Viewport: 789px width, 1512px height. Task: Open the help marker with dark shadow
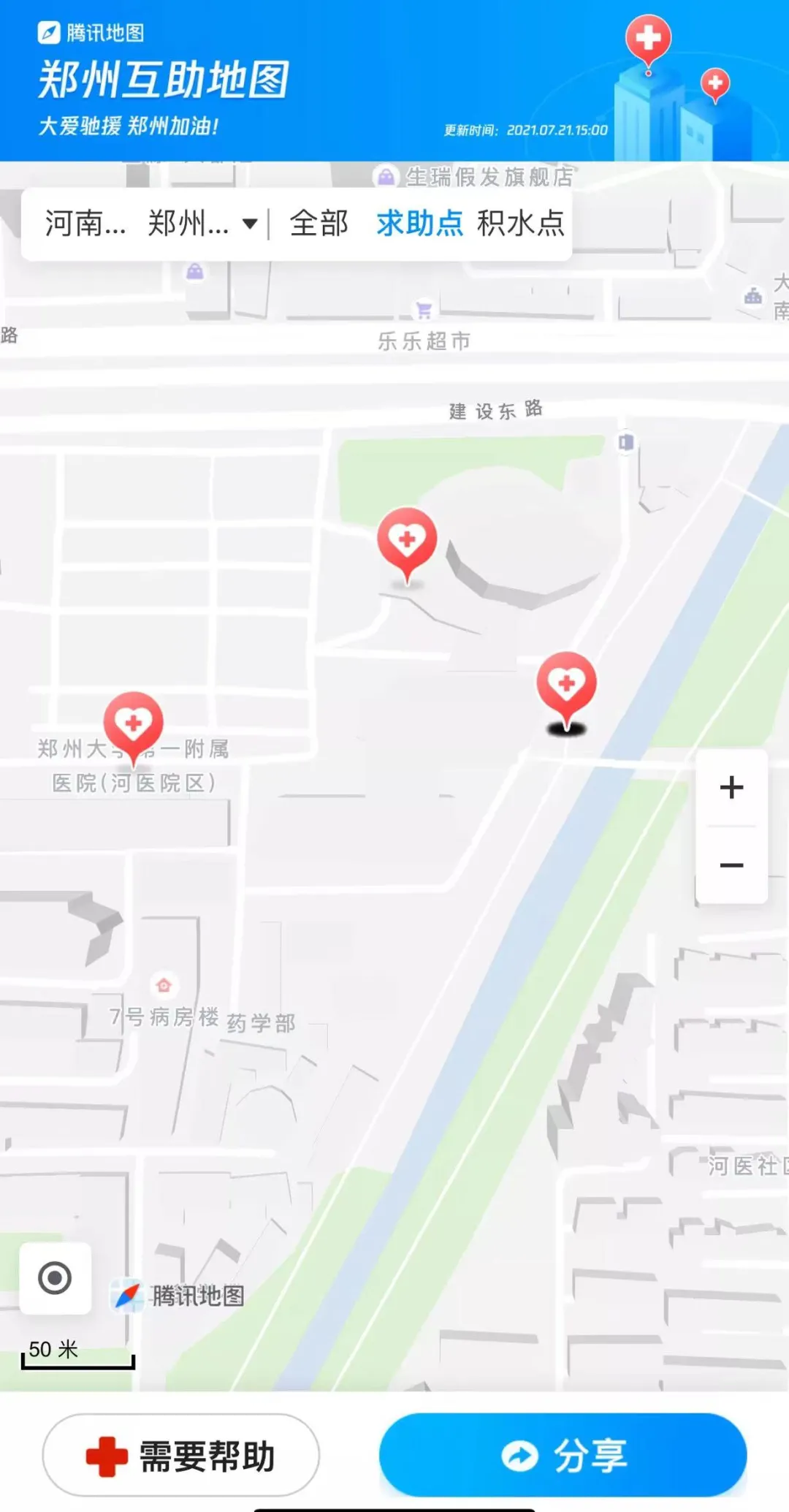tap(566, 685)
